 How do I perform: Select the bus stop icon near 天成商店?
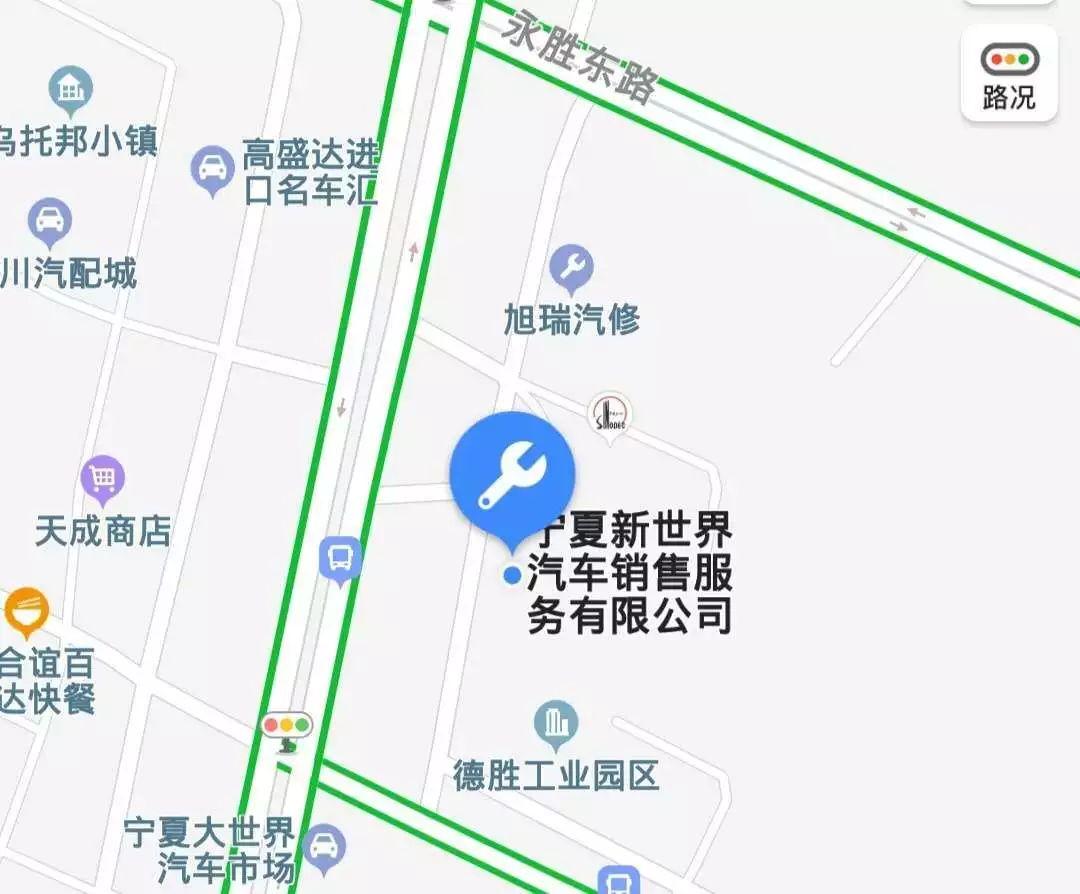tap(340, 560)
